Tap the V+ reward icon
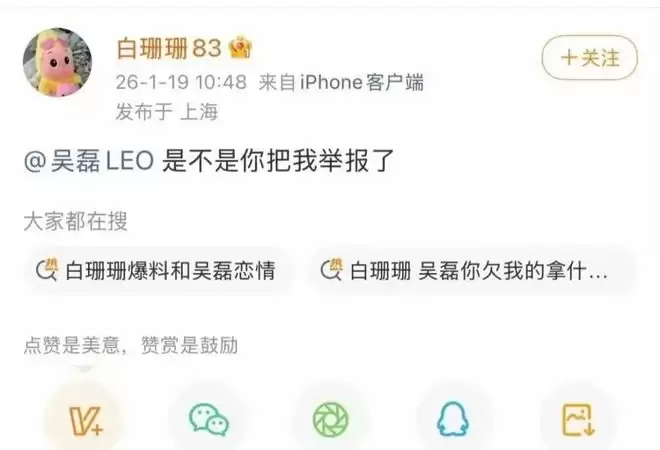Viewport: 660px width, 450px height. tap(85, 420)
